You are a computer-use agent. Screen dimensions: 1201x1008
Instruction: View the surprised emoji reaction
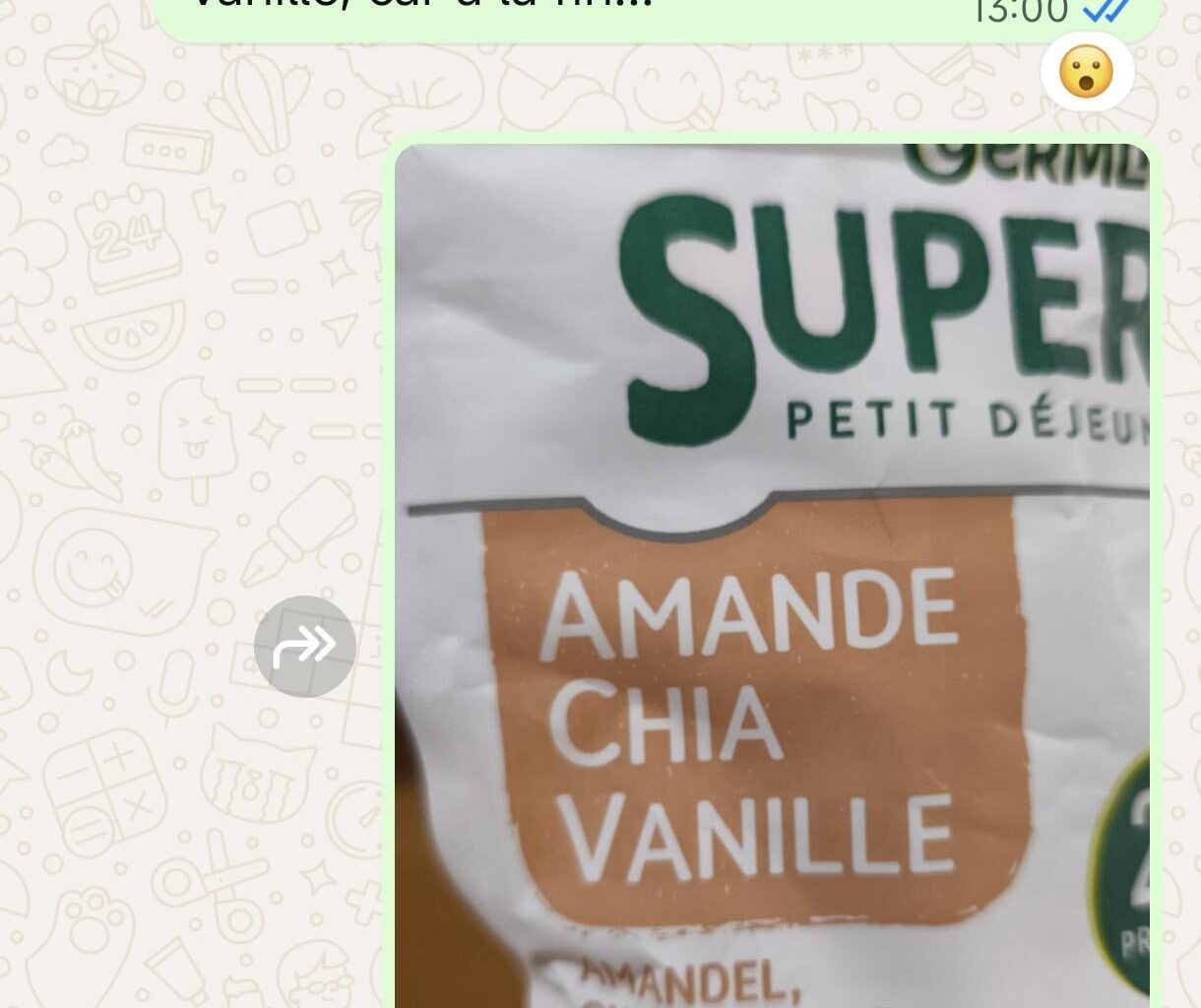[x=1087, y=72]
